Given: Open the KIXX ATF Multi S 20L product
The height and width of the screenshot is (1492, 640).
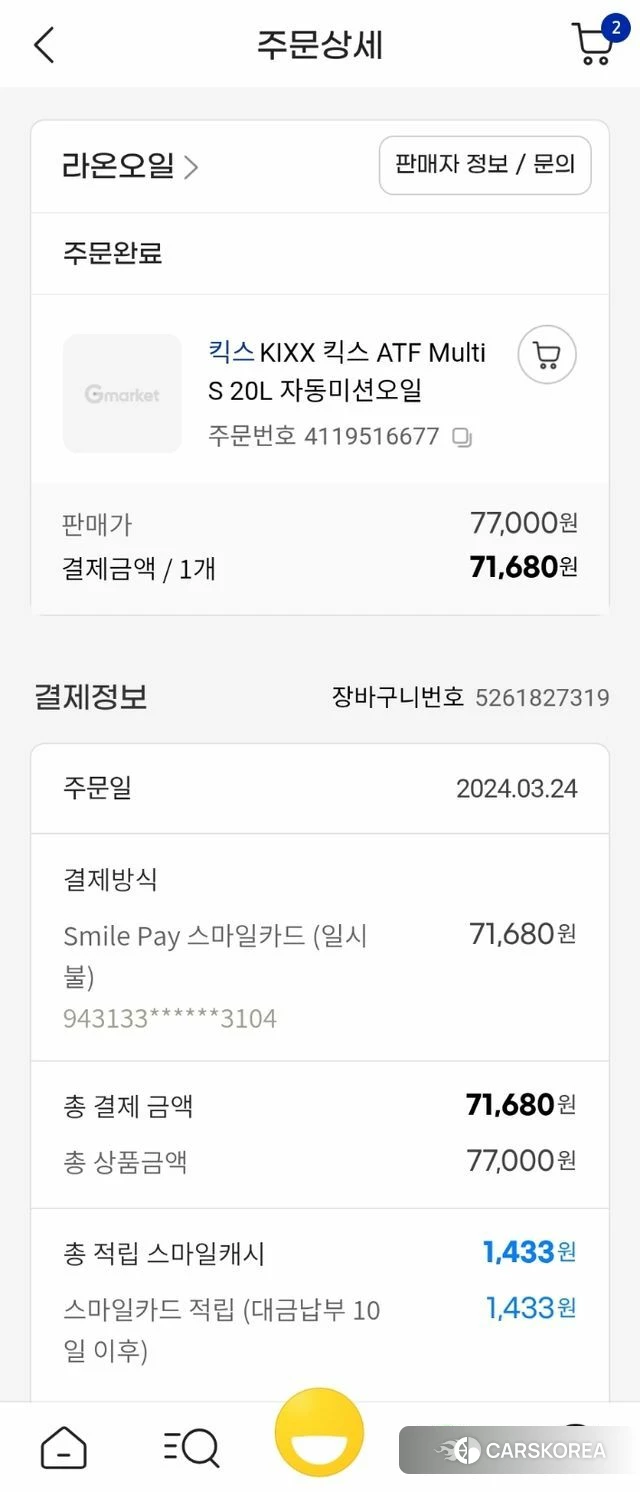Looking at the screenshot, I should 346,370.
